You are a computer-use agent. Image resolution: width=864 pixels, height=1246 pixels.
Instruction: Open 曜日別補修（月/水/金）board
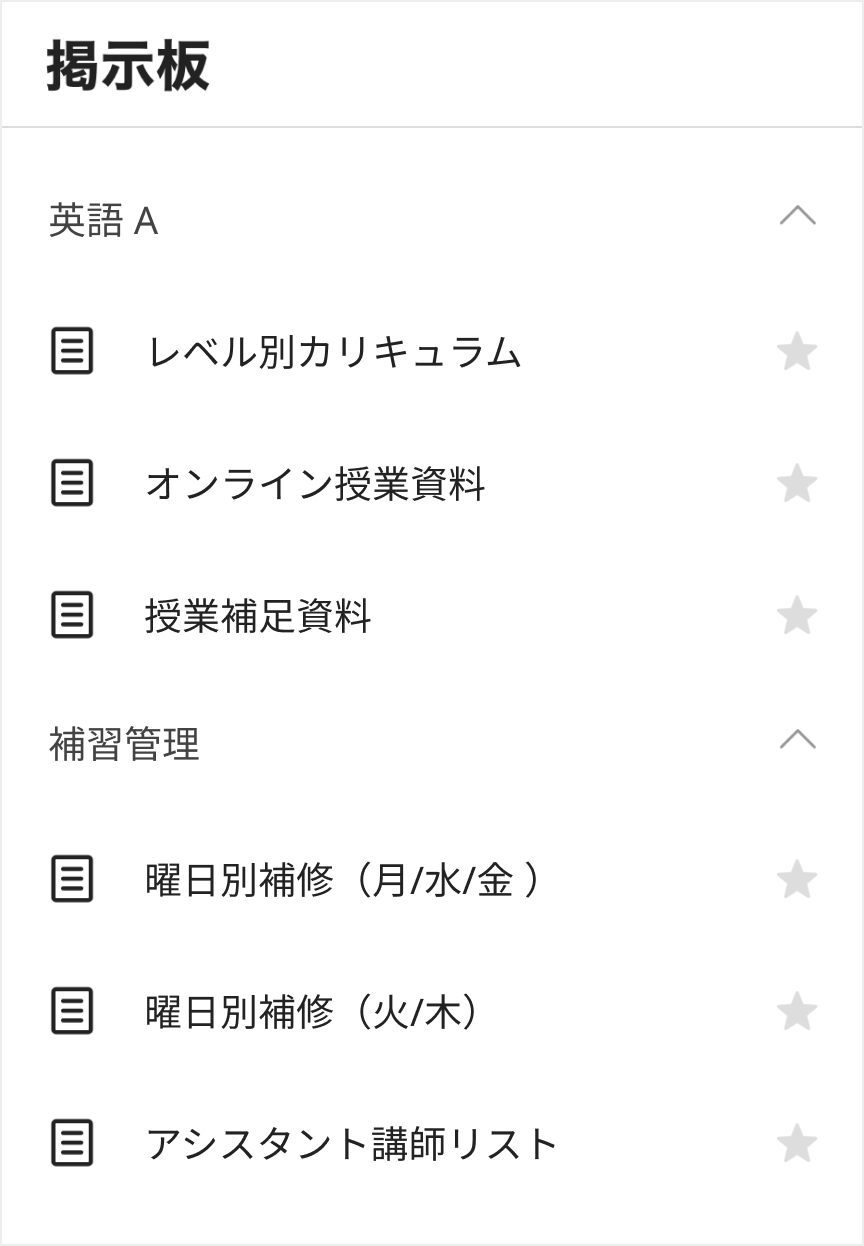tap(342, 881)
